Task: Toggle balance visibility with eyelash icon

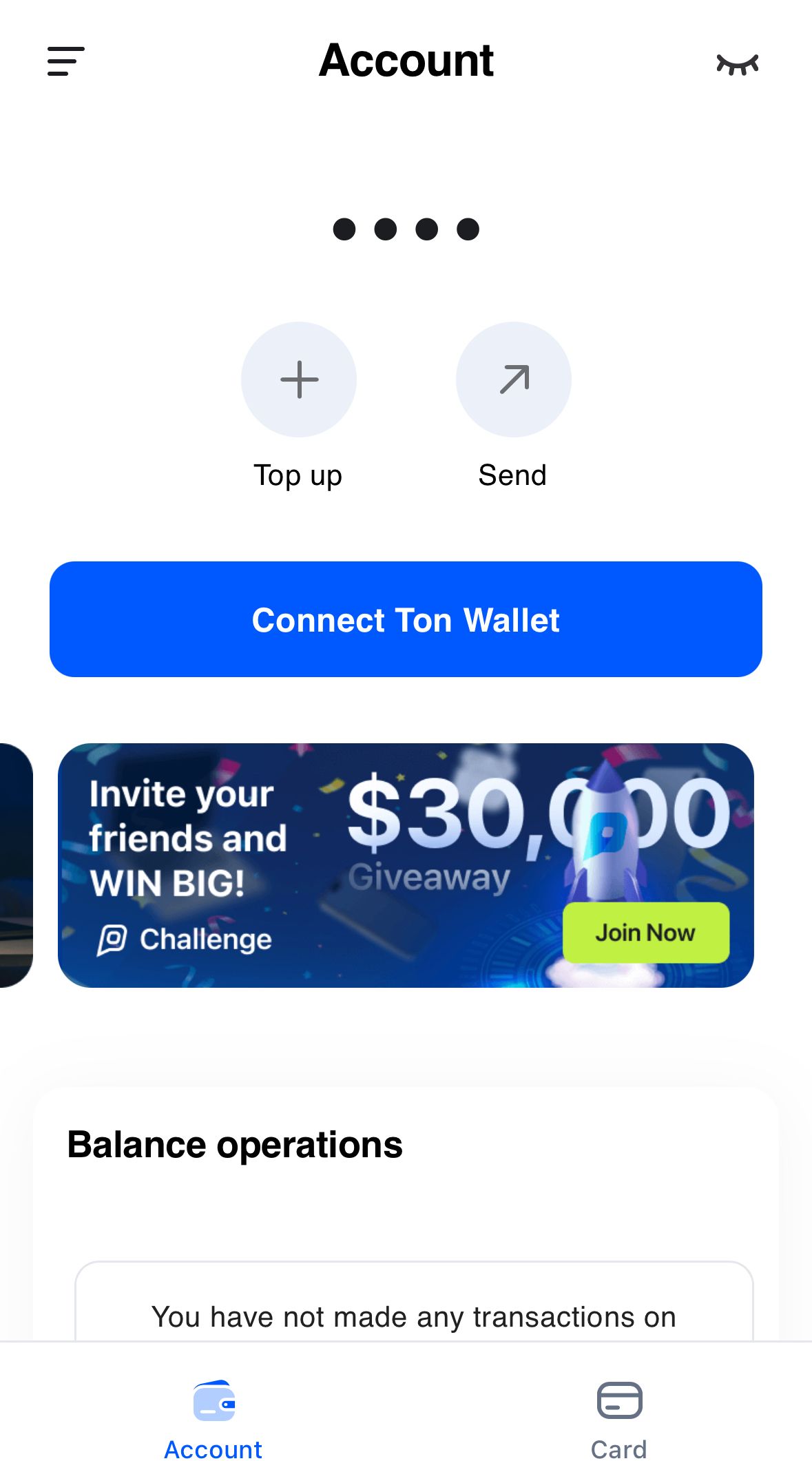Action: click(738, 63)
